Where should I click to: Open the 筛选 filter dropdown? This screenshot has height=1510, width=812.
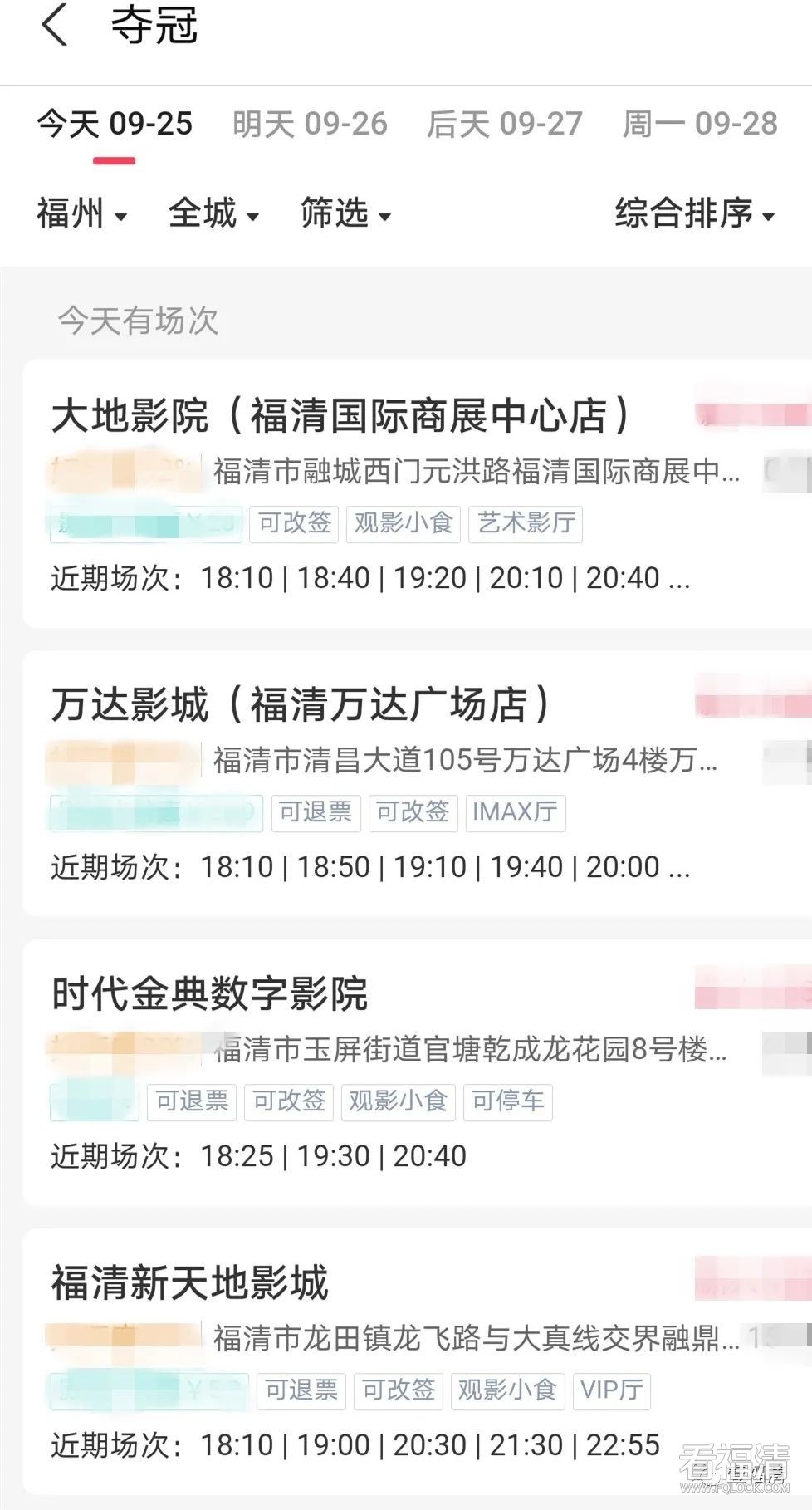[x=345, y=213]
